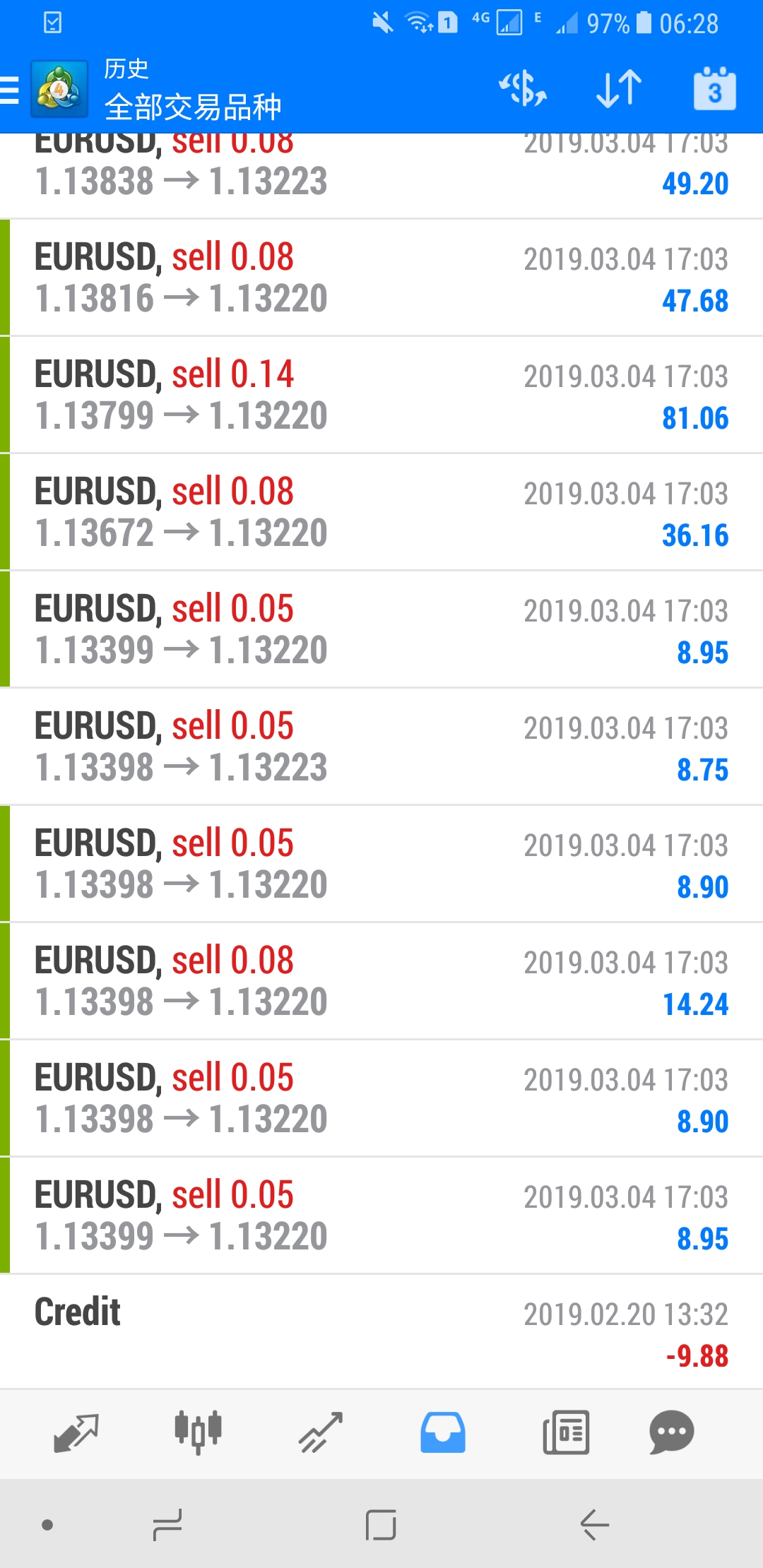Open the calendar date range picker

click(714, 89)
